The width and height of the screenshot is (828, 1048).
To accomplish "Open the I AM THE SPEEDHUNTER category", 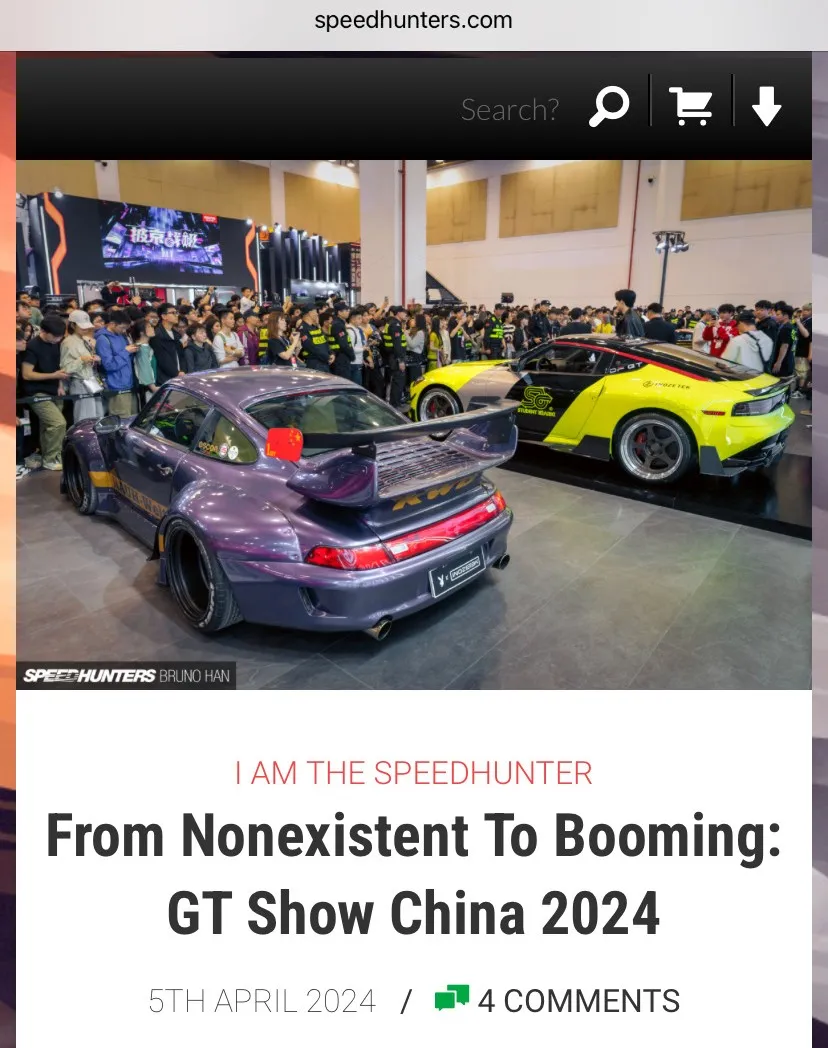I will point(413,772).
